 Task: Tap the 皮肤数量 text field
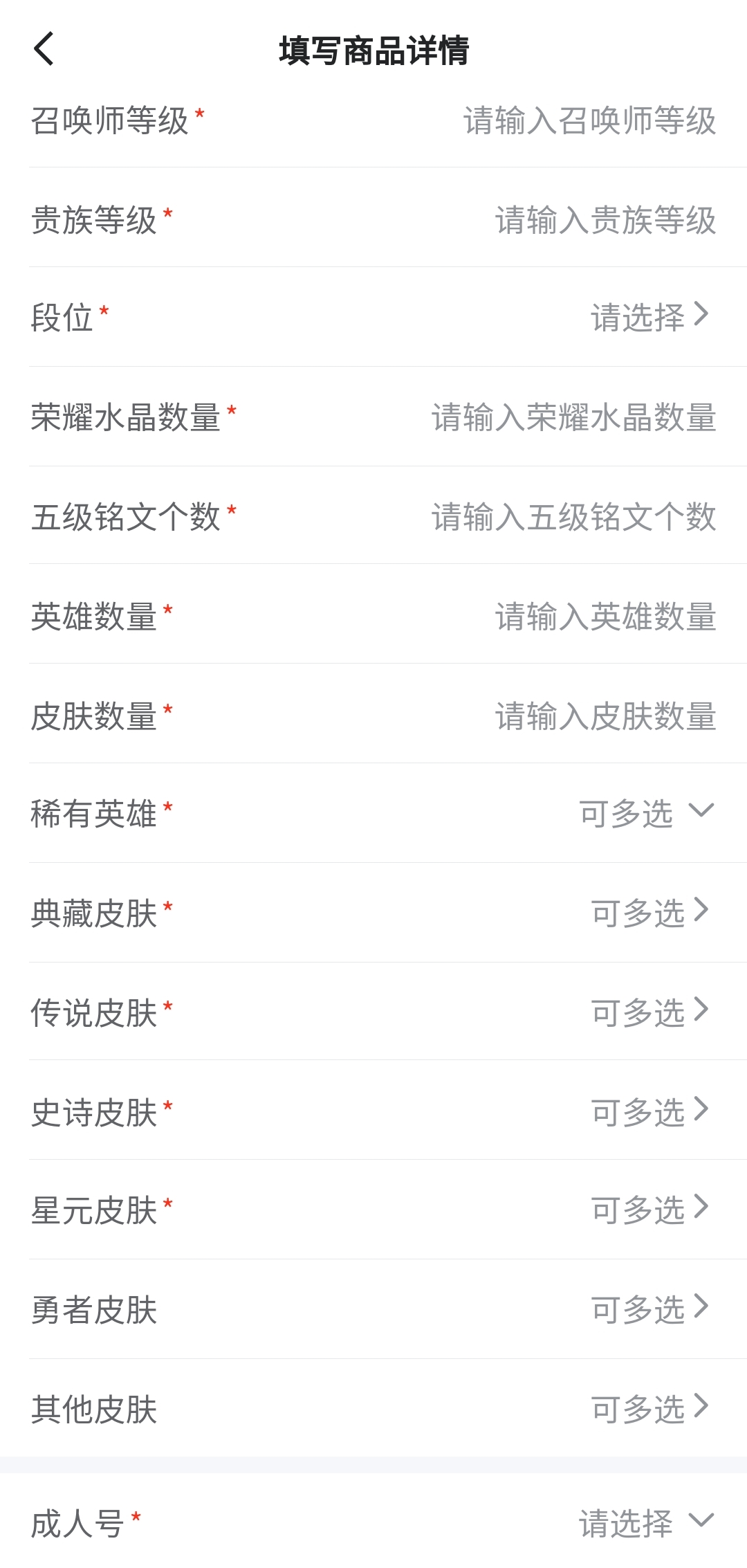click(x=605, y=716)
